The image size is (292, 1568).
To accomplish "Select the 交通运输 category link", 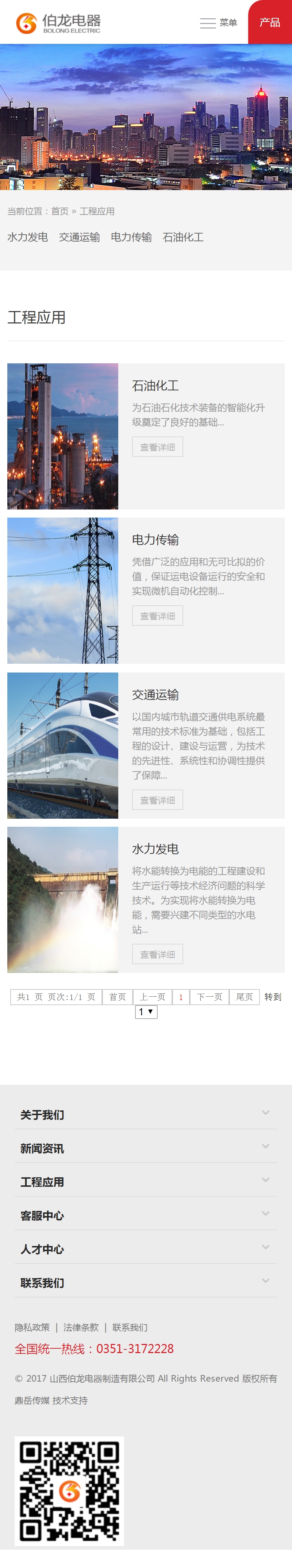I will 79,237.
